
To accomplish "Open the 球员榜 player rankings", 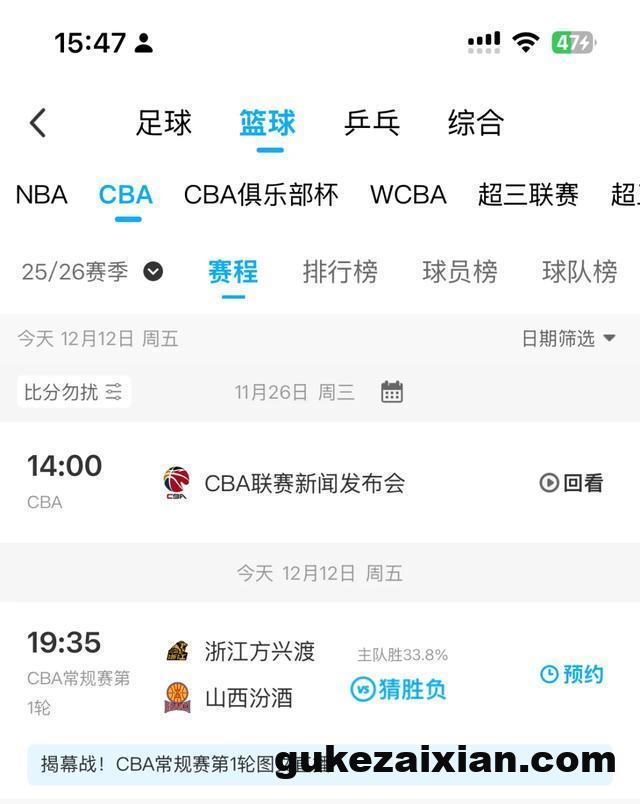I will click(460, 272).
